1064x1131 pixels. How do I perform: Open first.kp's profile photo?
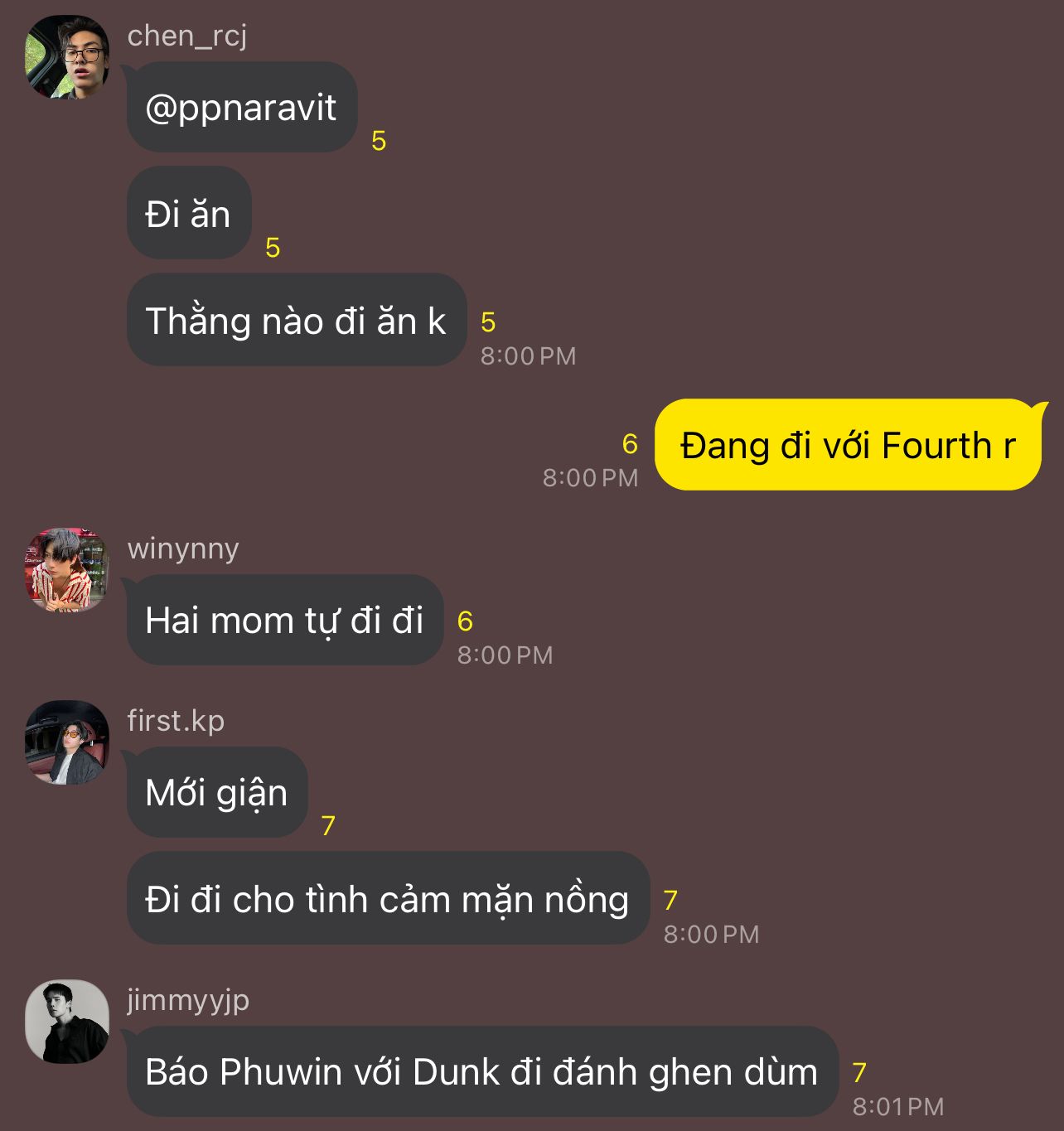click(x=67, y=742)
